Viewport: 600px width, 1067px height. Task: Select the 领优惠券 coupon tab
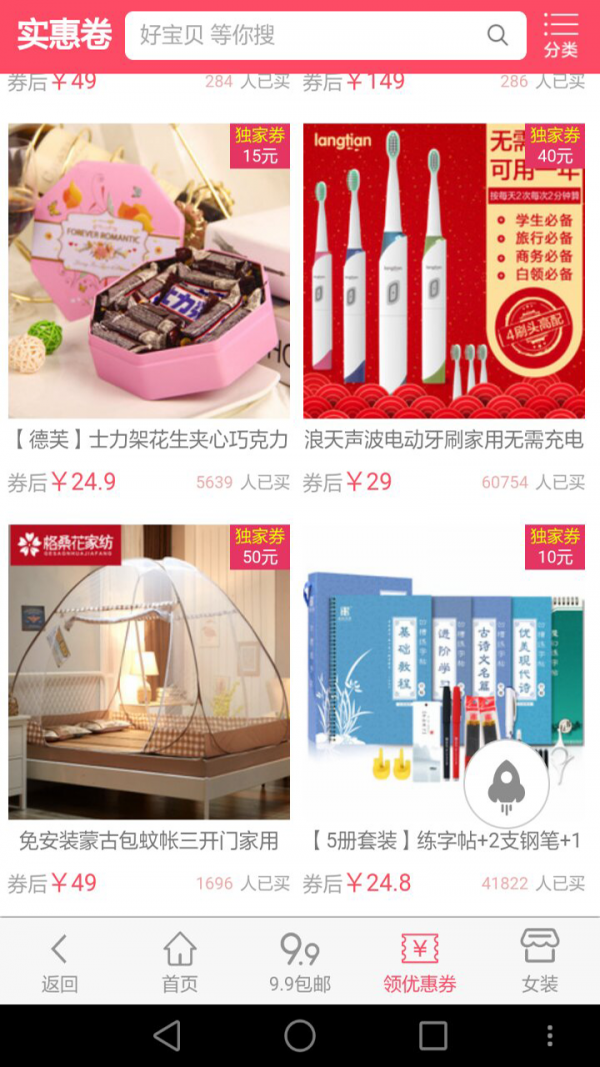click(420, 961)
